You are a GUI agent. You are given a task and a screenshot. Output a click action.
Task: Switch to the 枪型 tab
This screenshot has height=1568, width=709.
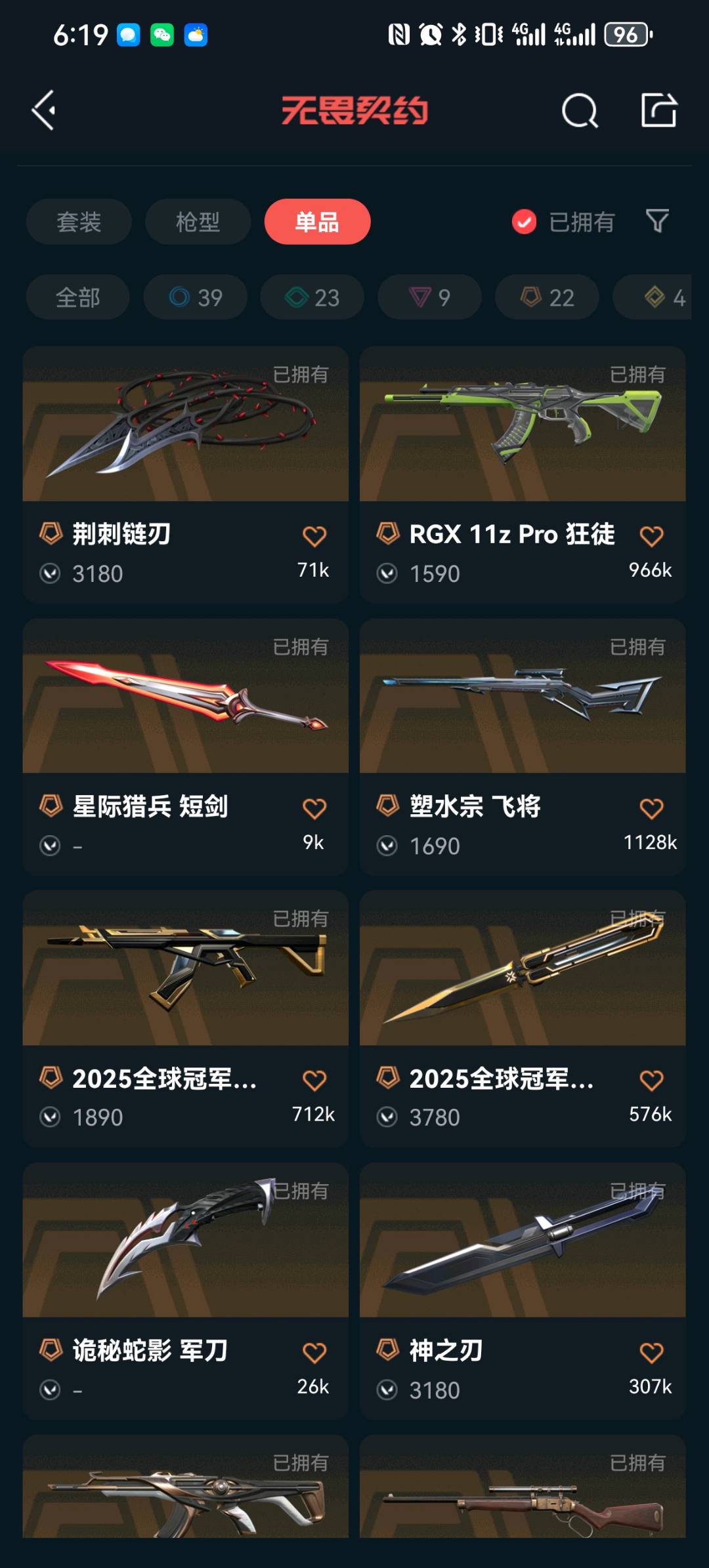198,222
